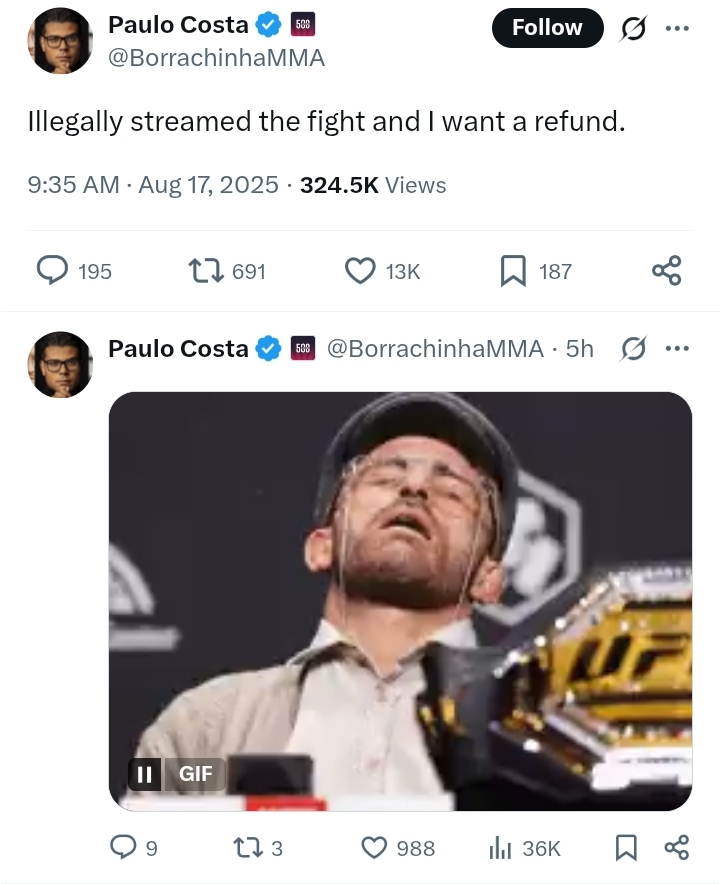Bookmark the GIF reply tweet
Image resolution: width=720 pixels, height=884 pixels.
[626, 848]
